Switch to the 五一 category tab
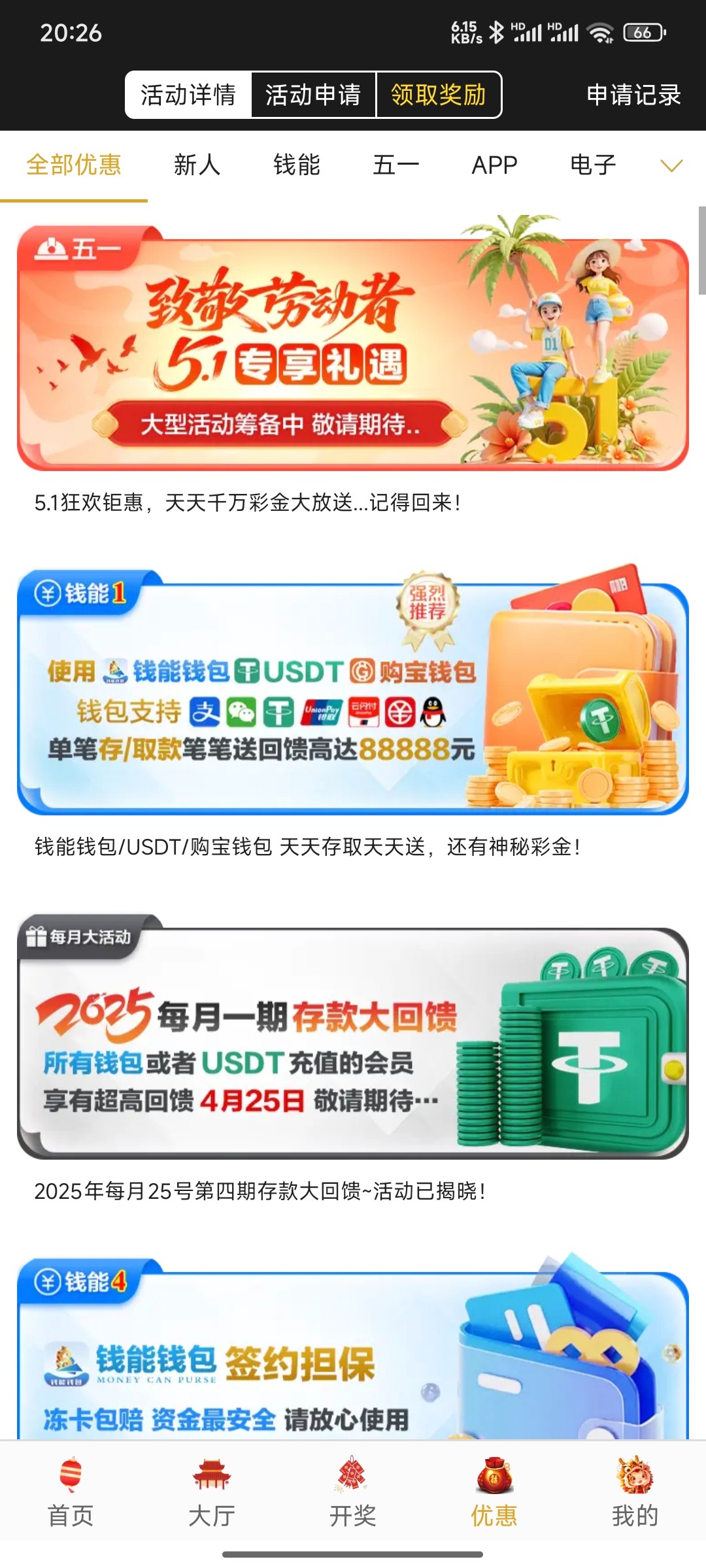 click(395, 165)
